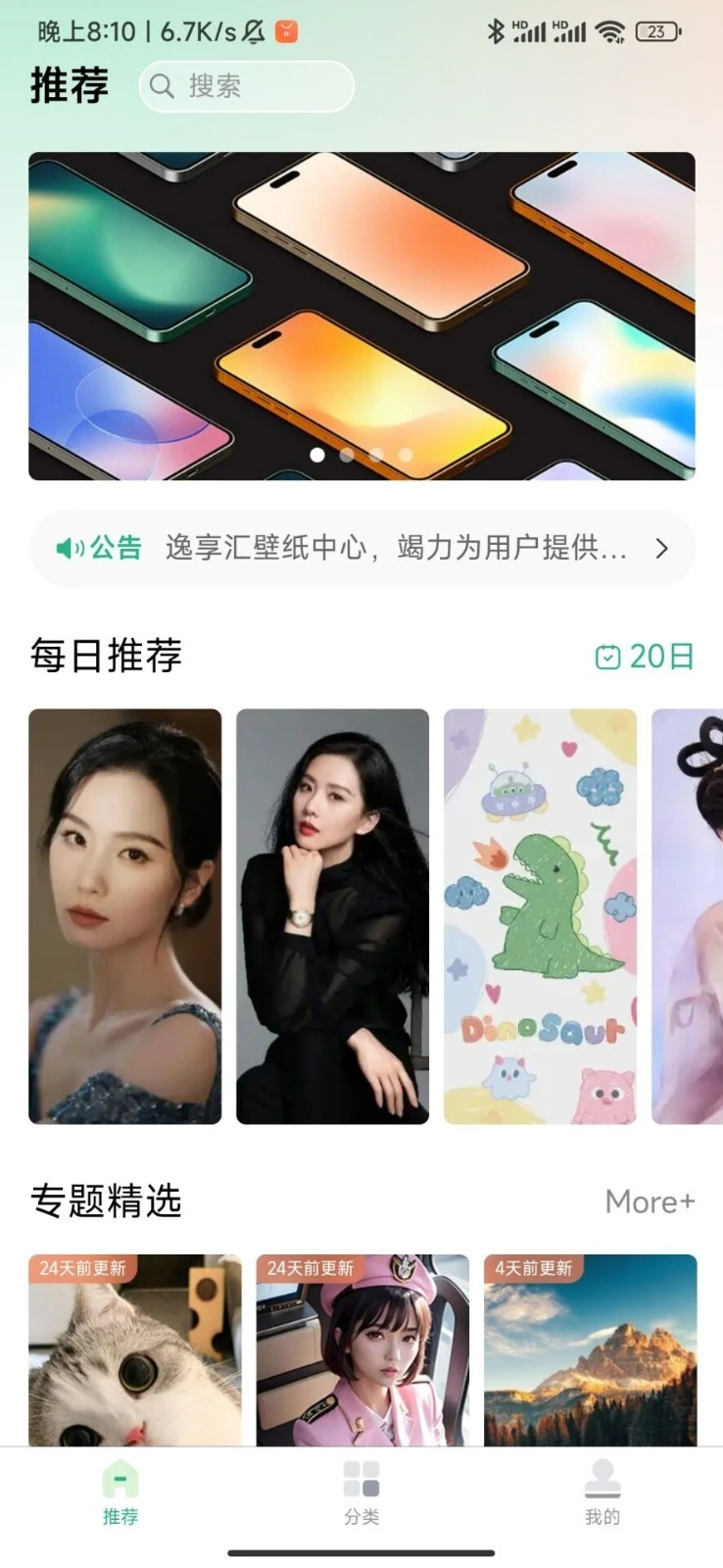Switch to the 分类 tab

[361, 1494]
